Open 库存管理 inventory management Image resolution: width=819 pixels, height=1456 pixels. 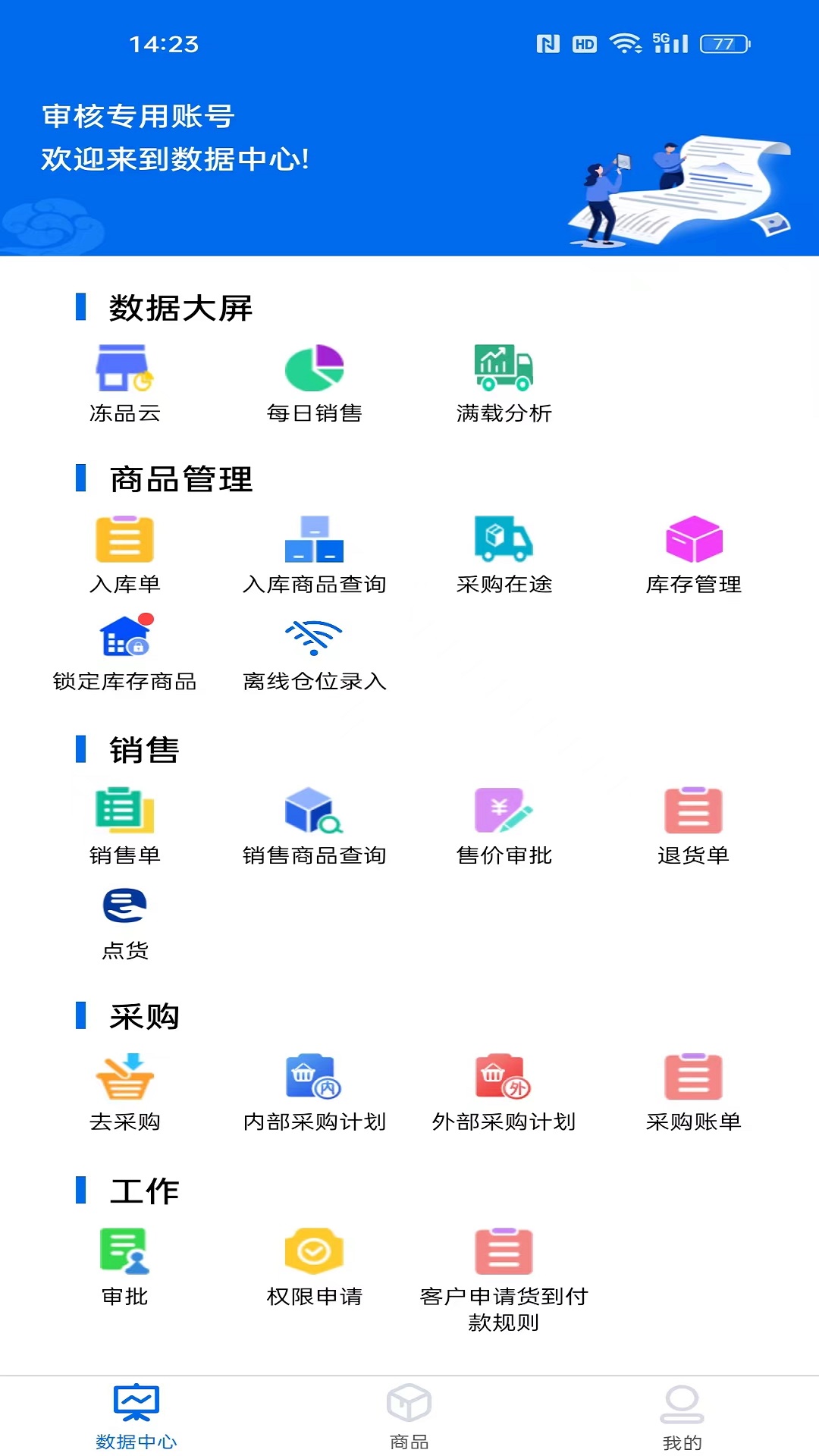(692, 550)
